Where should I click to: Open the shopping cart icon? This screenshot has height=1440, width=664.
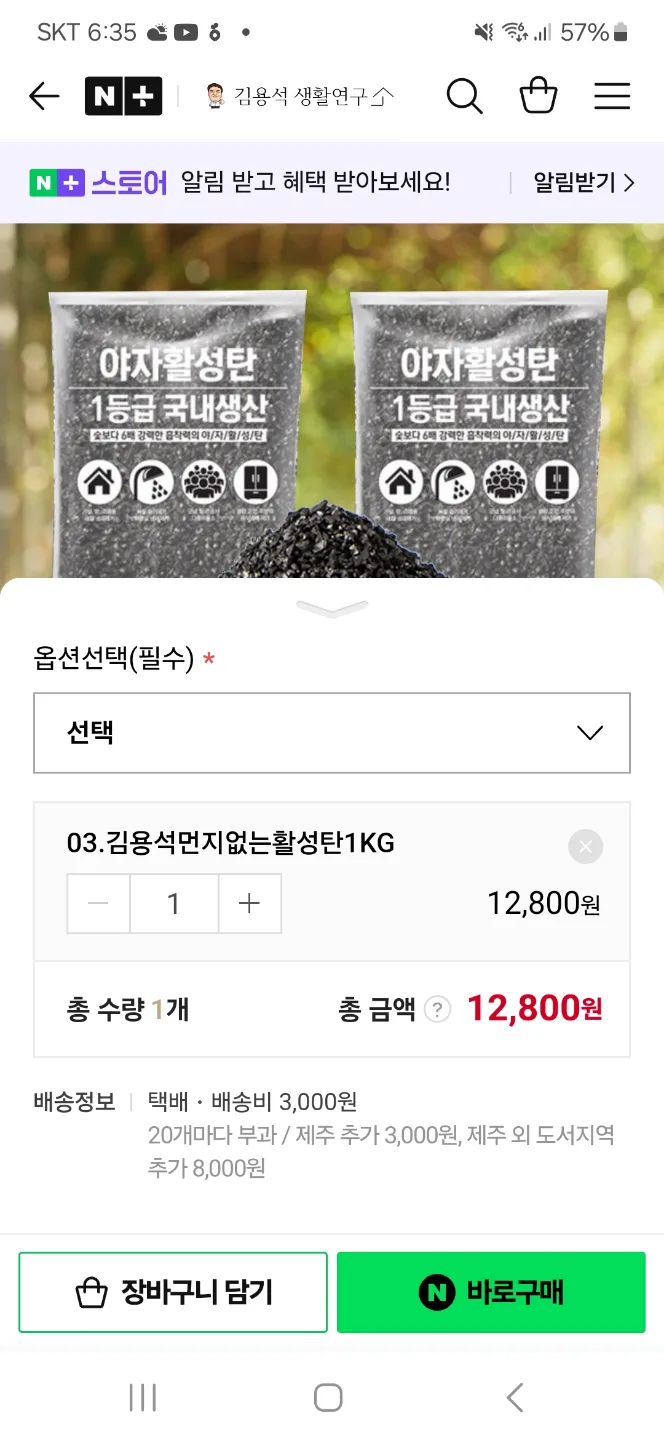coord(538,96)
